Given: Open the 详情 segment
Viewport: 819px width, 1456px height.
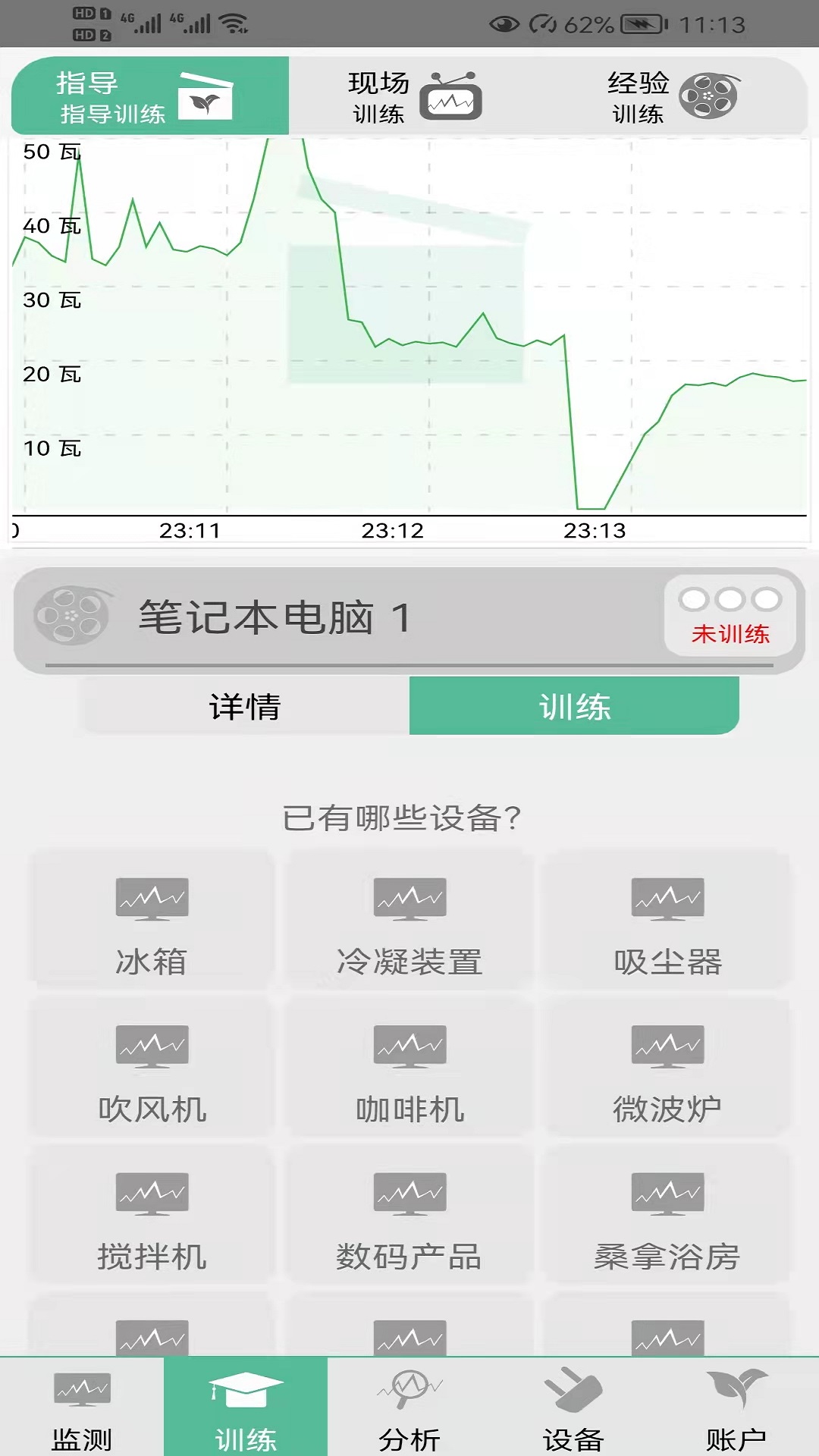Looking at the screenshot, I should 244,706.
